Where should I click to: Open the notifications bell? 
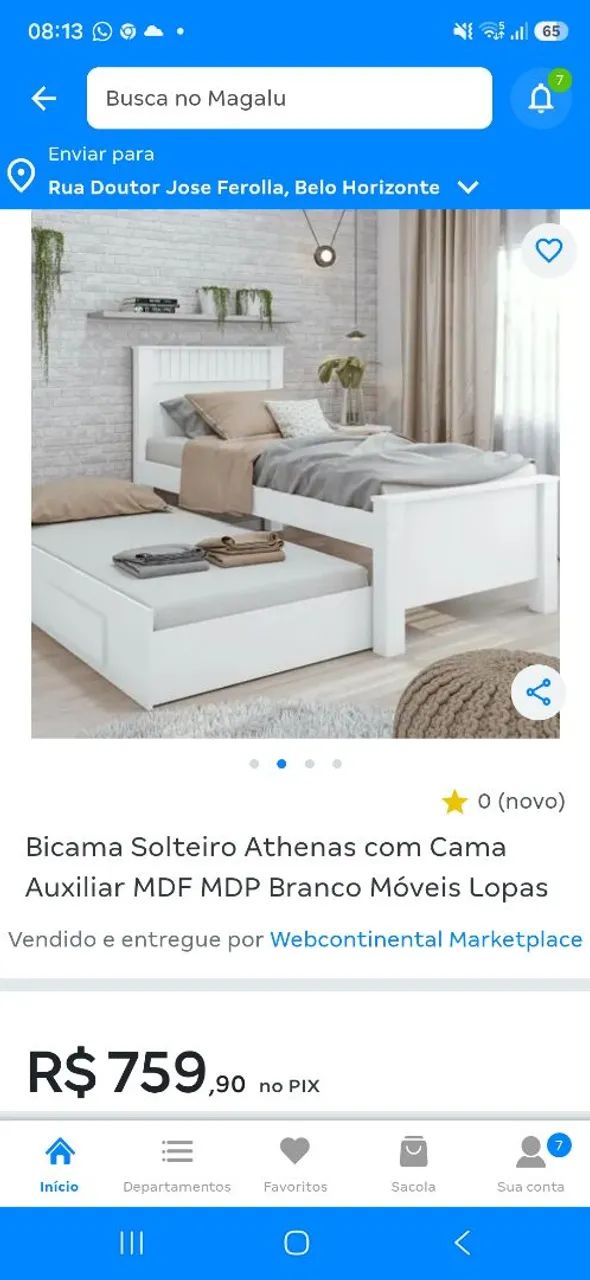pyautogui.click(x=540, y=98)
